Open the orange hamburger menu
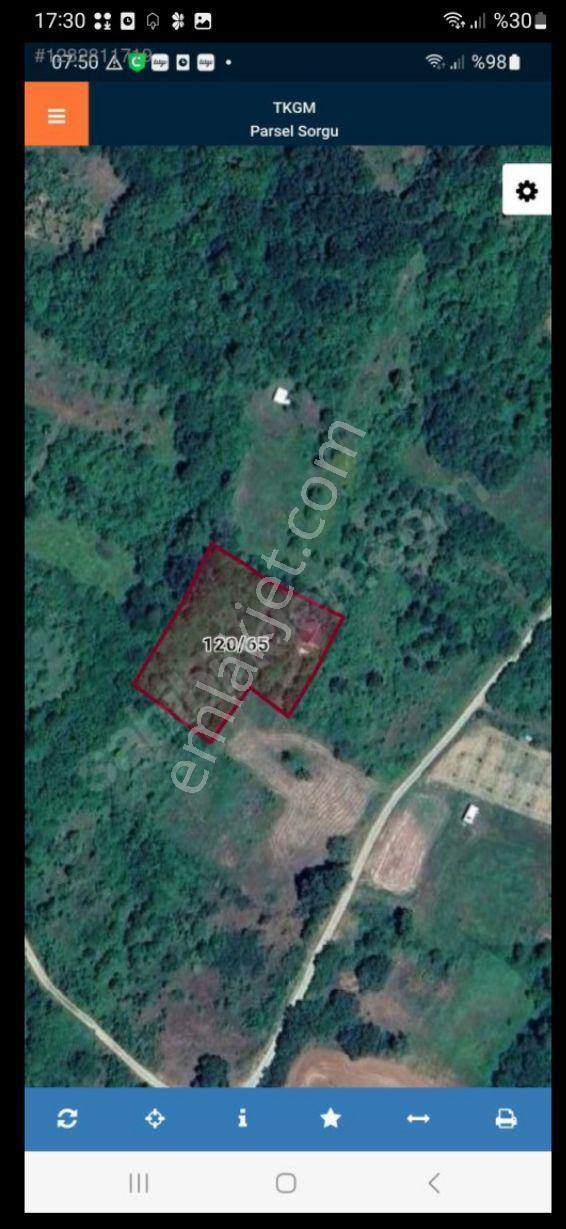The width and height of the screenshot is (566, 1229). 56,115
